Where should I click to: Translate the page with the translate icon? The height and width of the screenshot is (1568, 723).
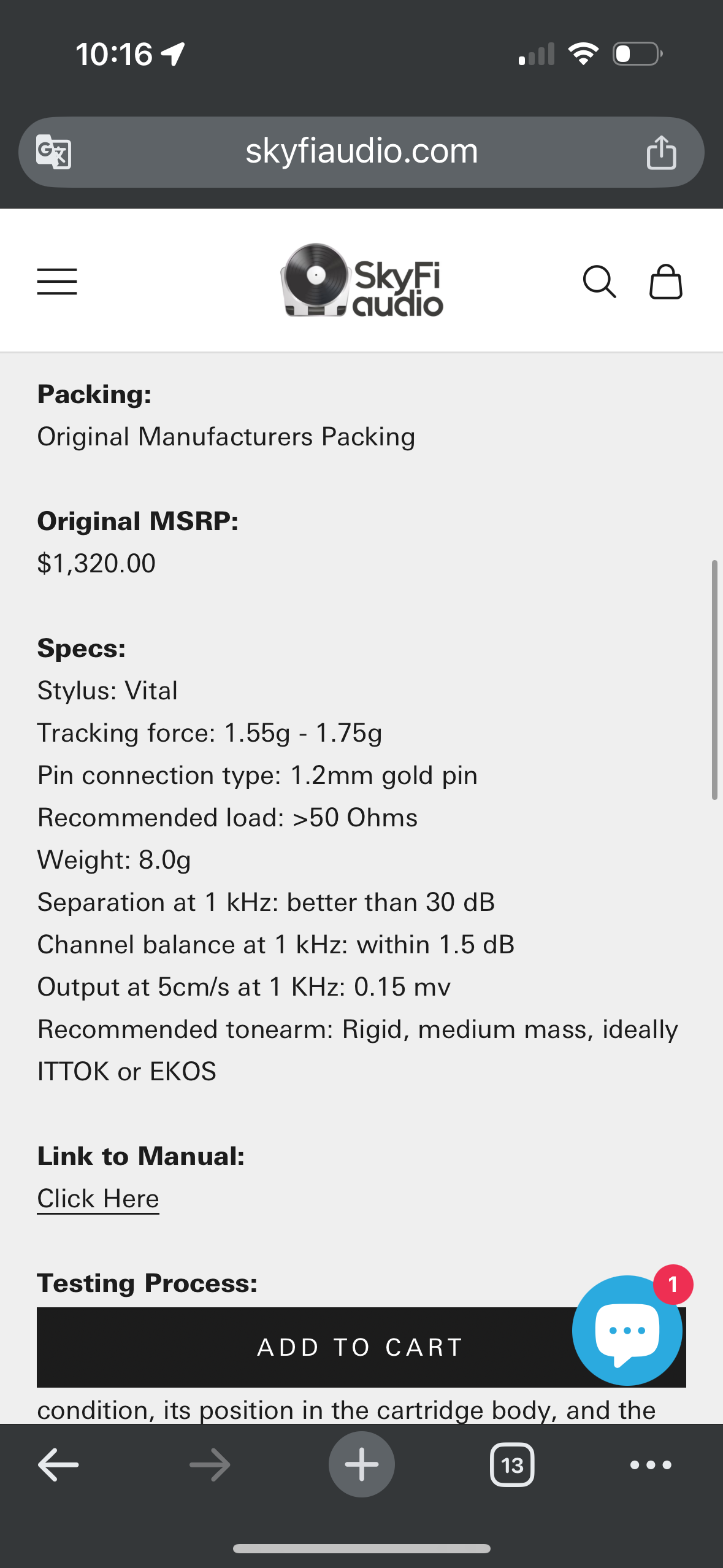tap(54, 152)
